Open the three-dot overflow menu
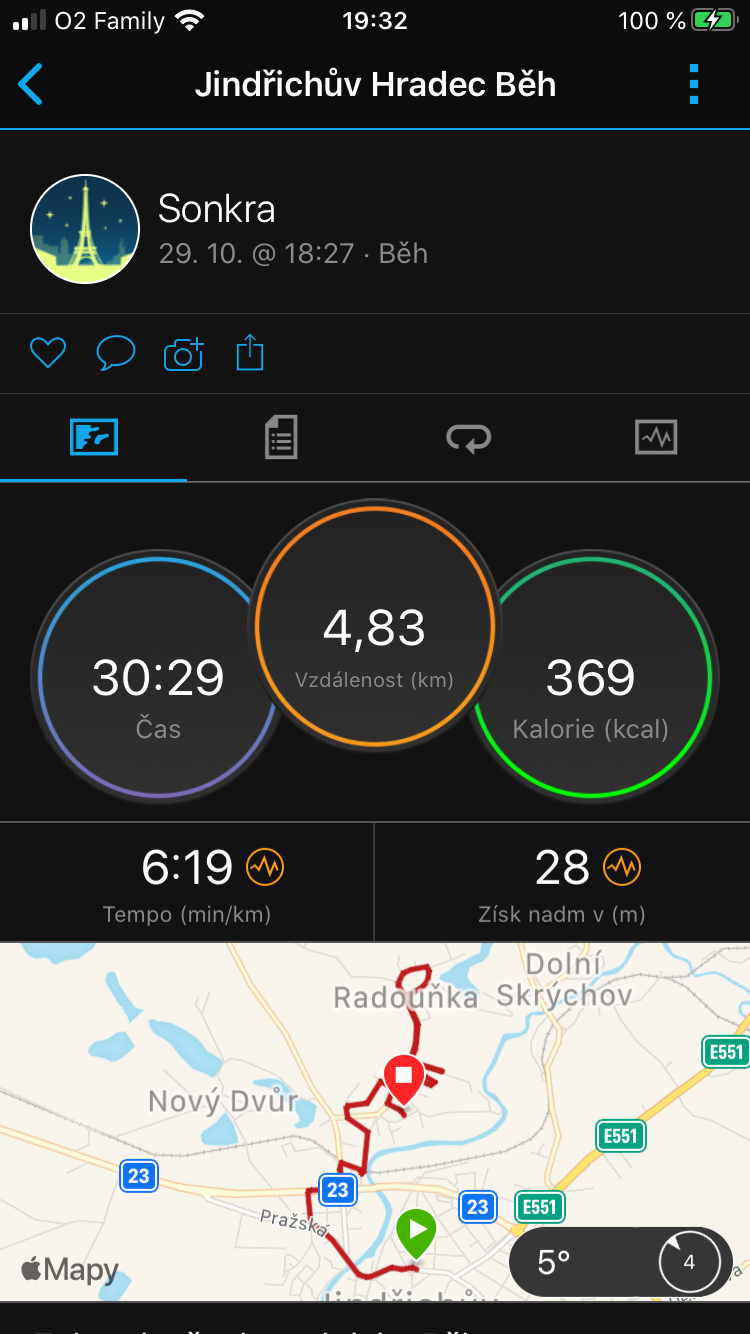This screenshot has width=750, height=1334. click(x=694, y=85)
